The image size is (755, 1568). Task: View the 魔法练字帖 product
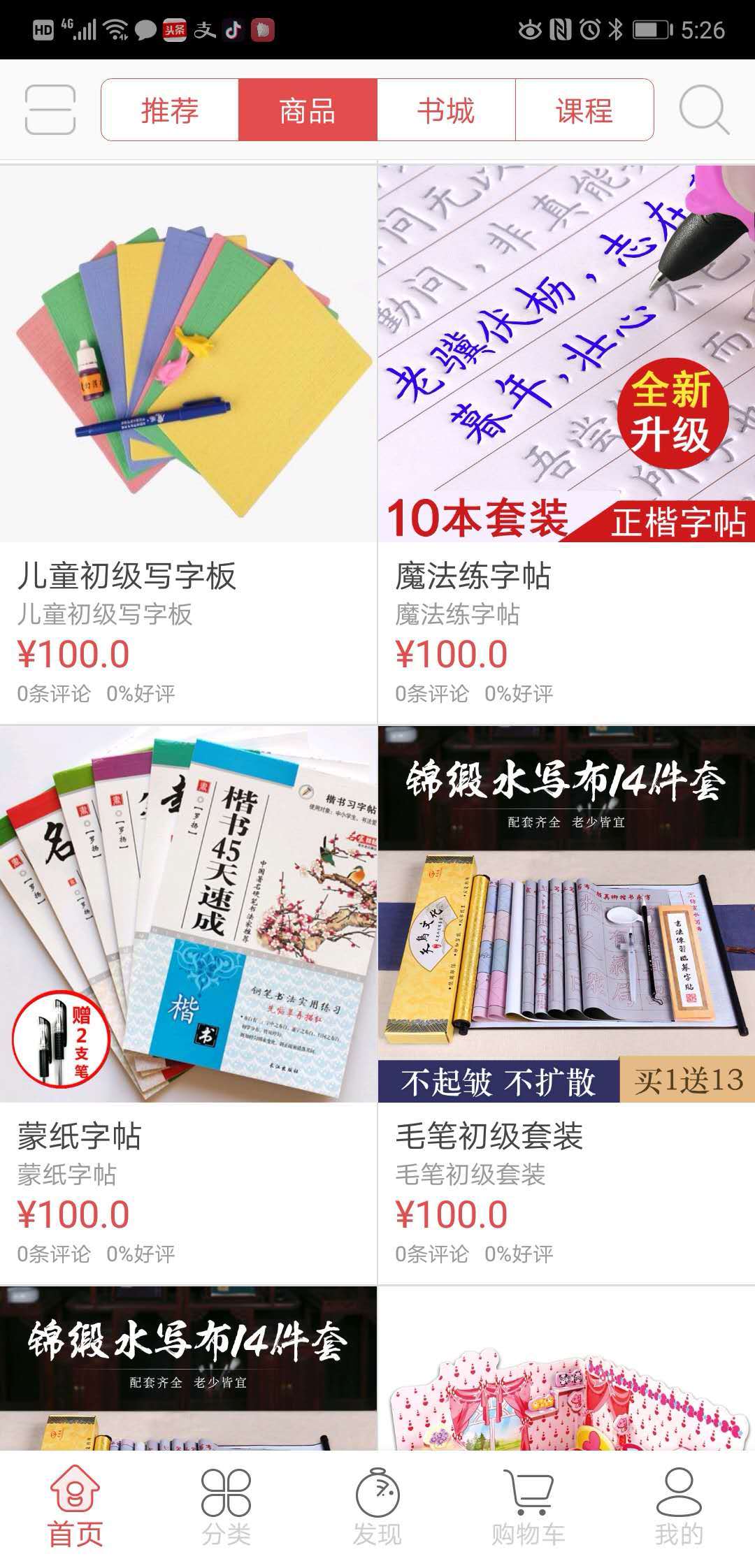[566, 444]
